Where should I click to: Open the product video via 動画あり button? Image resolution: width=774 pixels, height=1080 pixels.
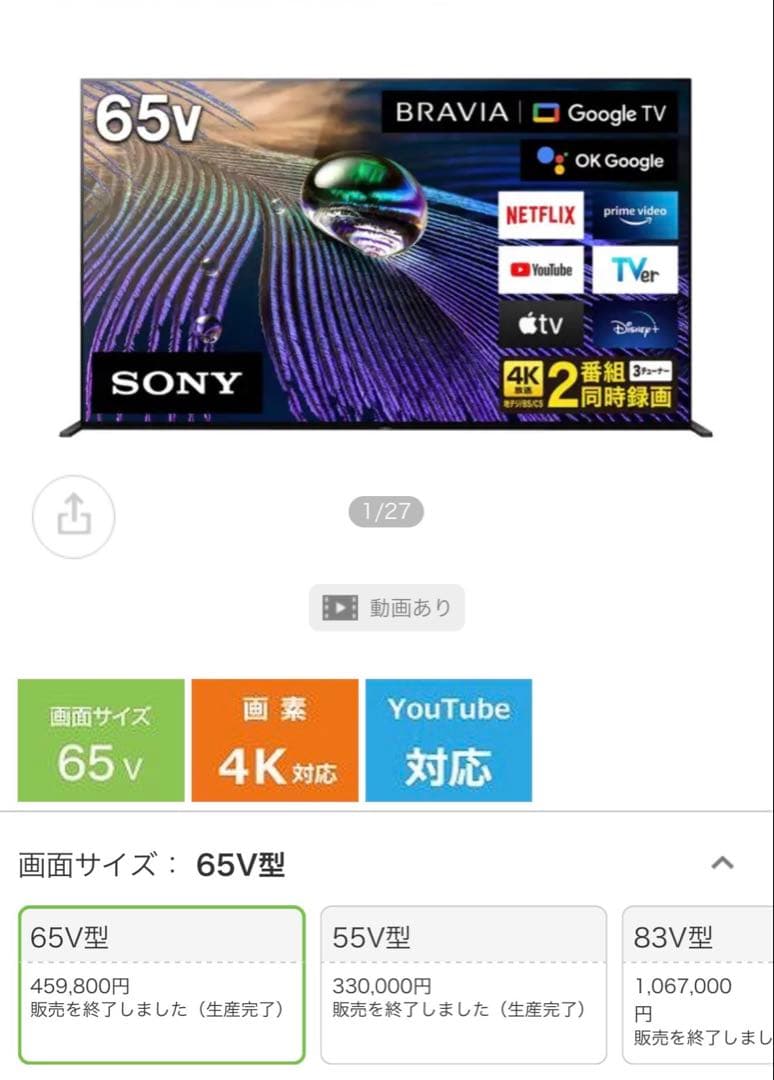coord(387,607)
